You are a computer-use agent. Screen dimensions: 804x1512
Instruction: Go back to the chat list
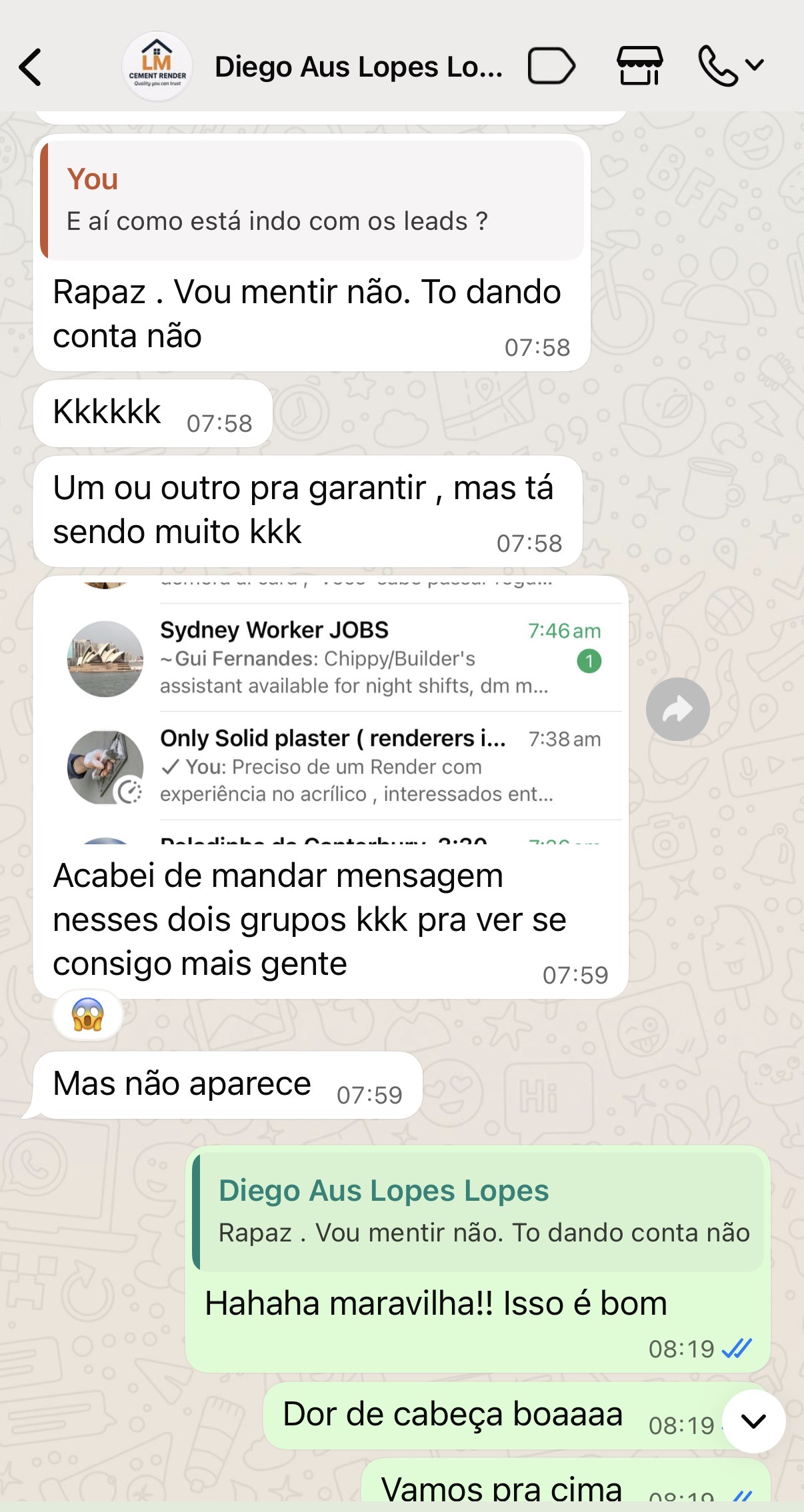point(31,67)
